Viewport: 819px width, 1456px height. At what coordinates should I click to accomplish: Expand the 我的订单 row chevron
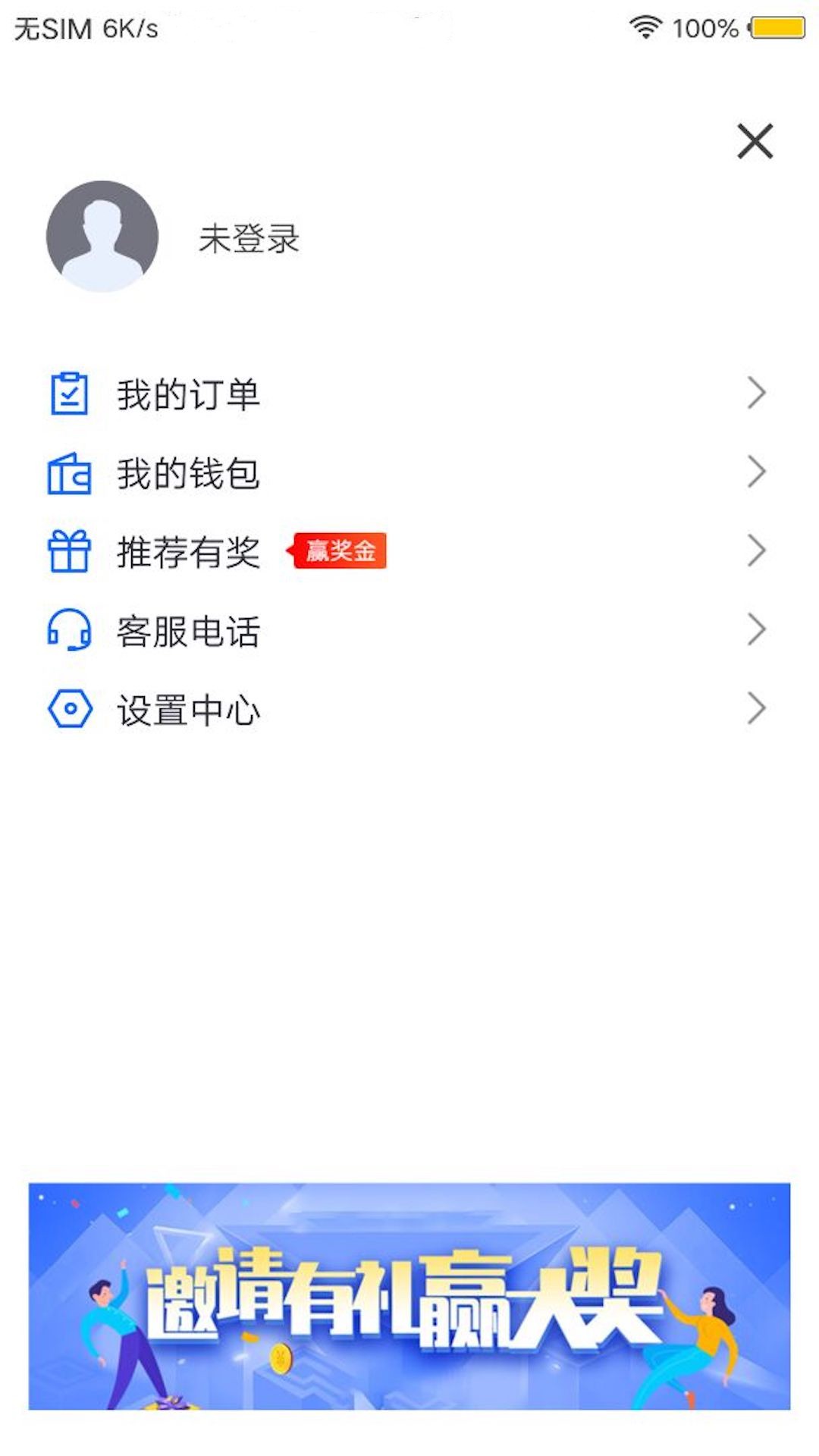[x=756, y=393]
